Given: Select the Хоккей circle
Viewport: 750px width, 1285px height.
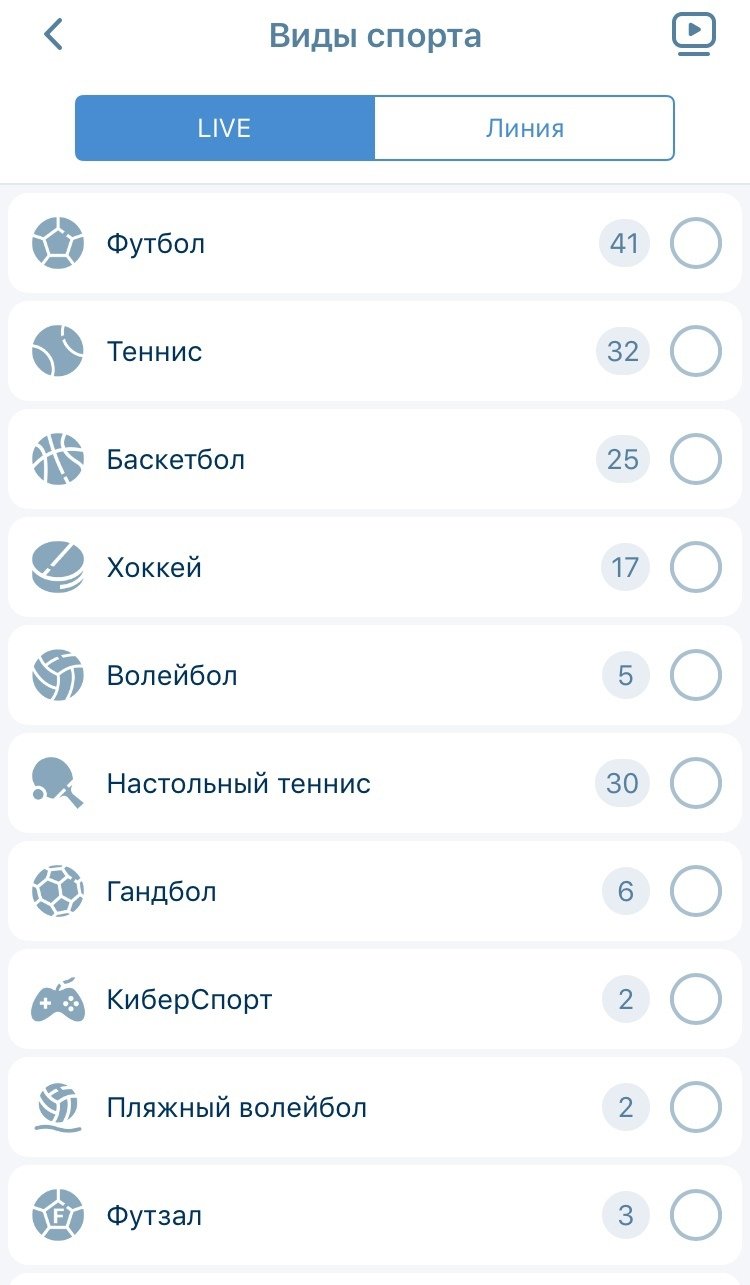Looking at the screenshot, I should click(695, 567).
